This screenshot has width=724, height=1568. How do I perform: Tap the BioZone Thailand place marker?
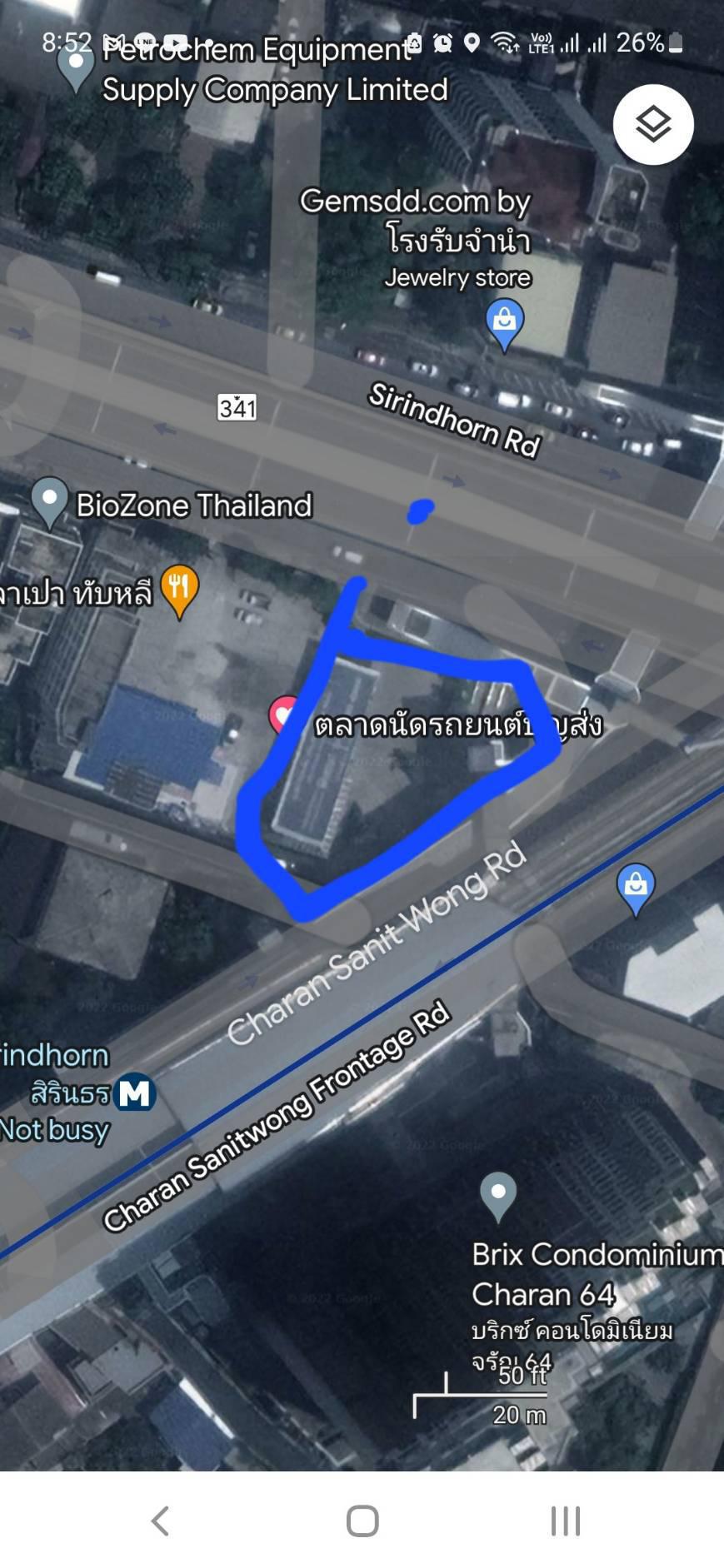click(x=49, y=502)
